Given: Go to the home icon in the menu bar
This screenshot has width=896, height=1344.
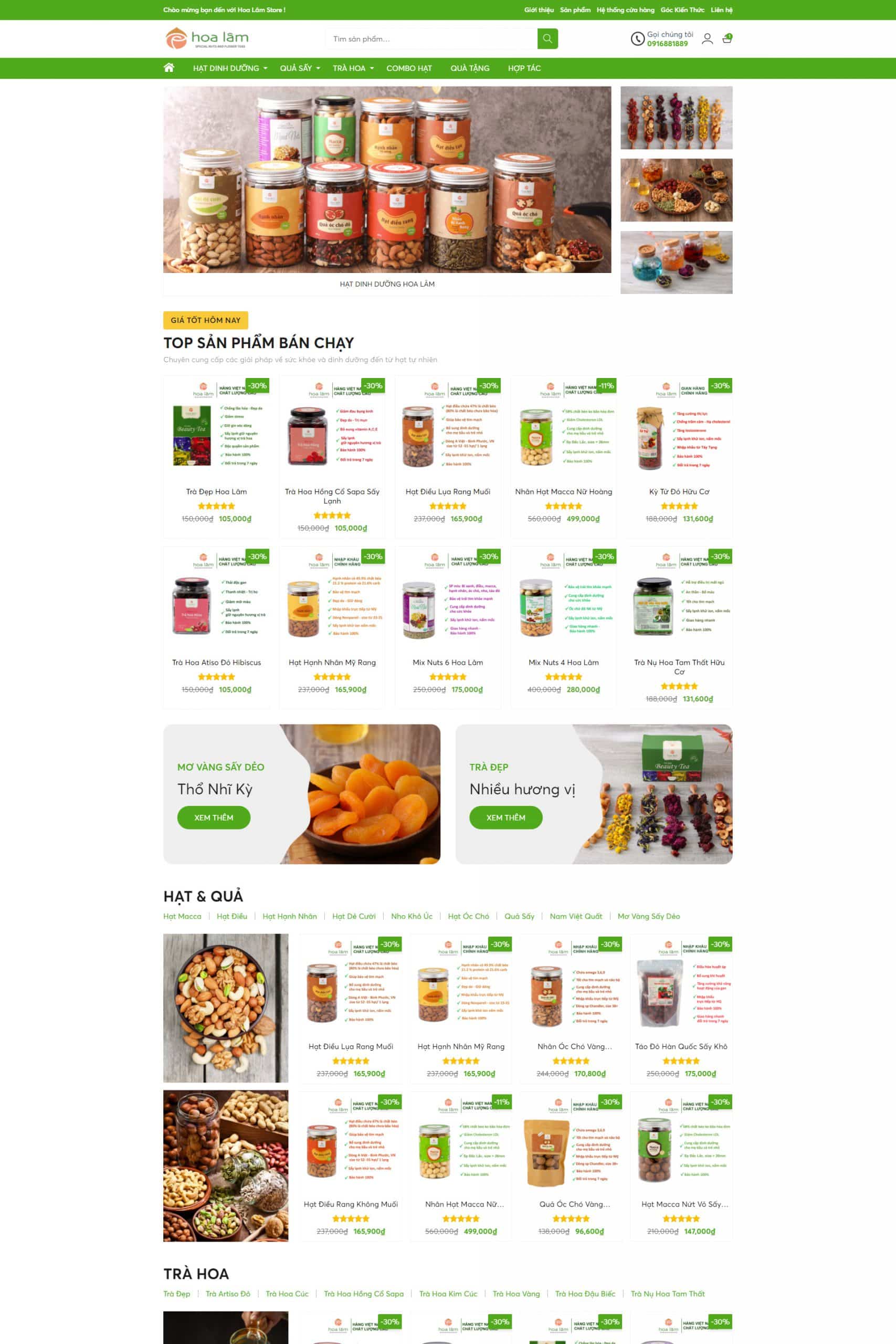Looking at the screenshot, I should coord(168,68).
